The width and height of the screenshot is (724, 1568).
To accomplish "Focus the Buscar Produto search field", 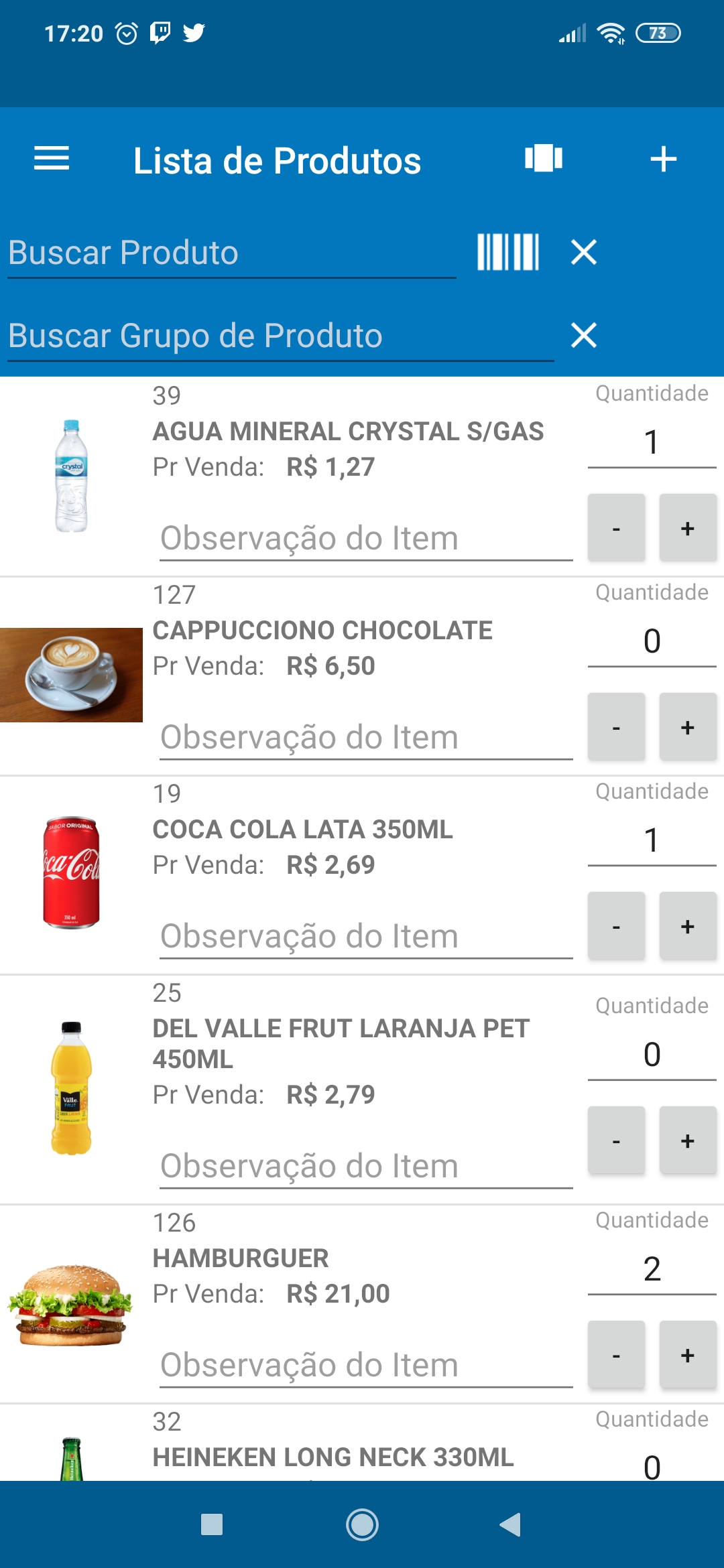I will [232, 253].
